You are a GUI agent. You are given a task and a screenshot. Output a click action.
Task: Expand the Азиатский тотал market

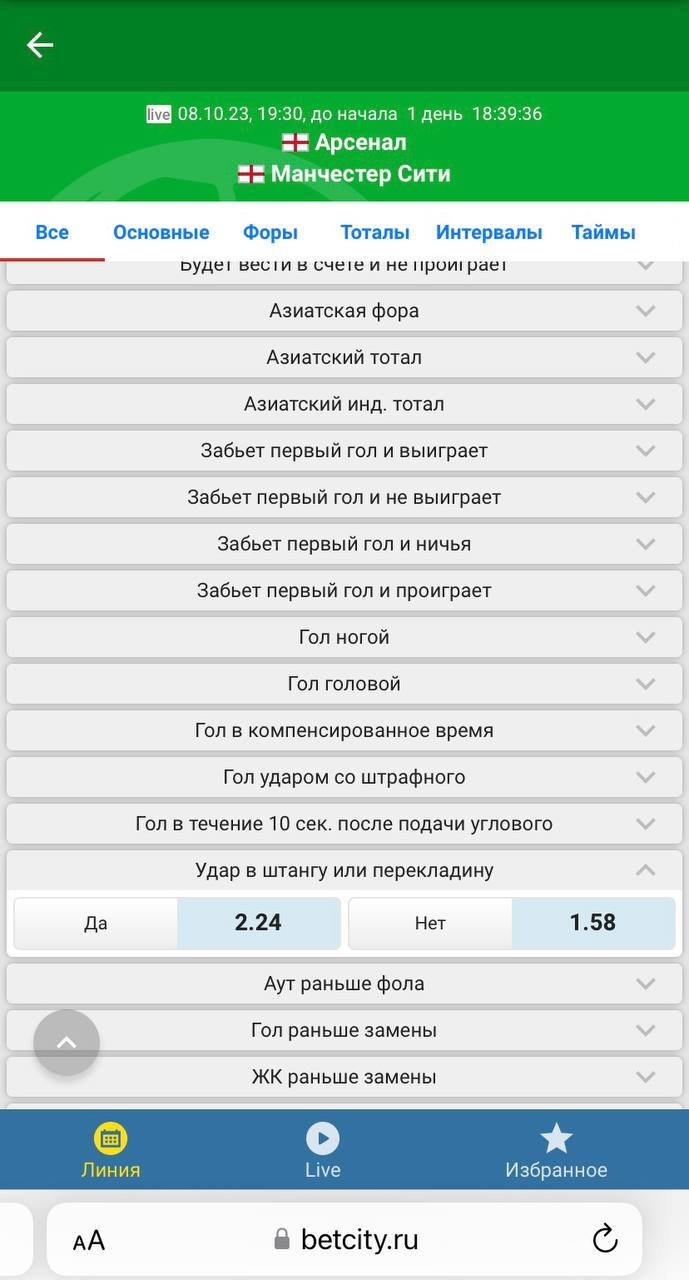pyautogui.click(x=344, y=357)
